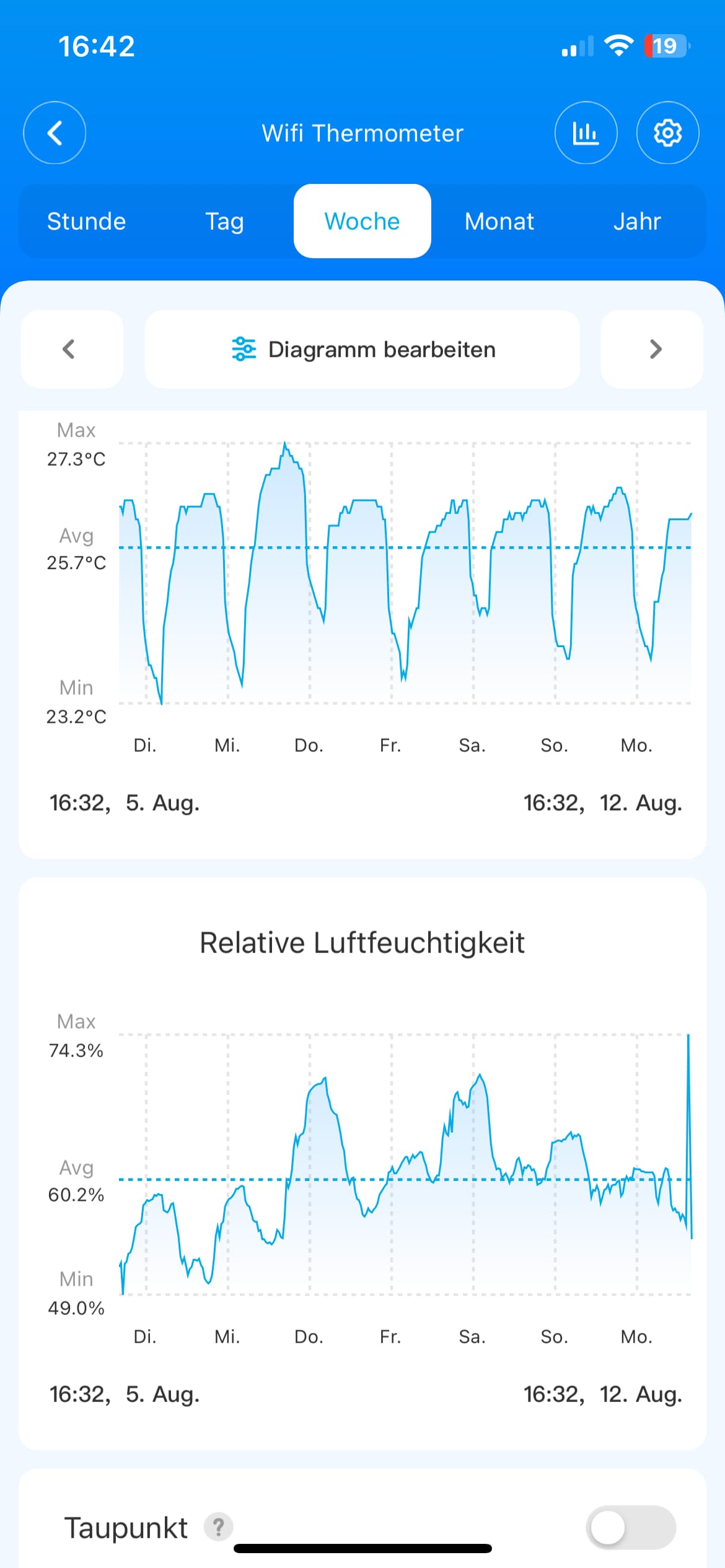Switch to the Monat tab

point(499,221)
